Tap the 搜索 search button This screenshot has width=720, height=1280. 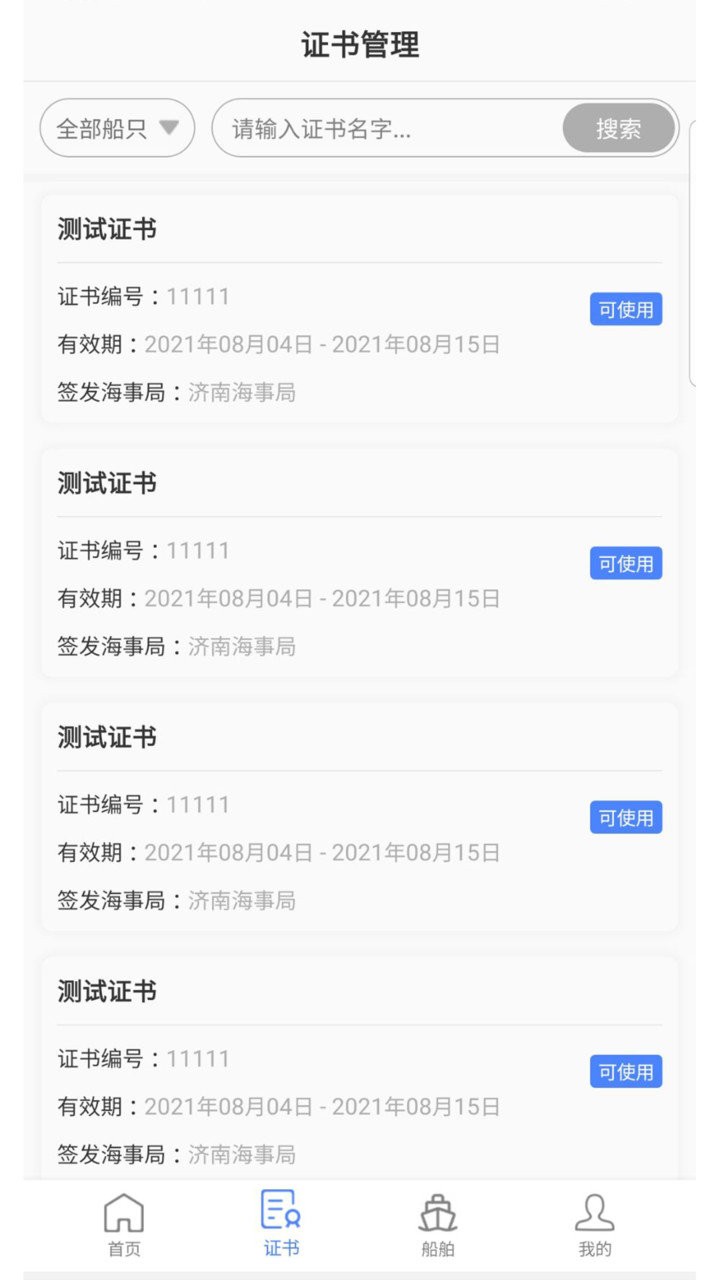click(619, 128)
